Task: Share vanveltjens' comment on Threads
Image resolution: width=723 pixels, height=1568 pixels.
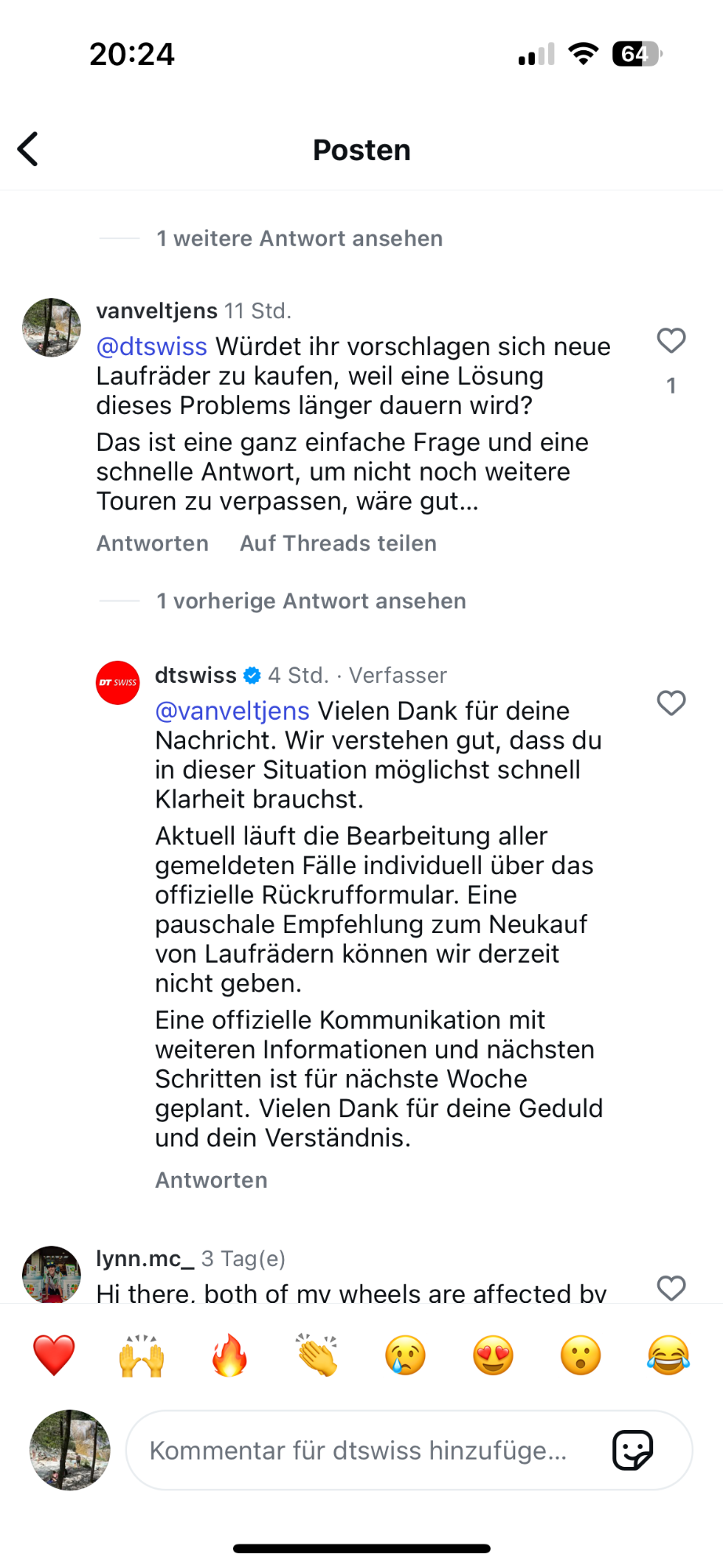Action: tap(338, 543)
